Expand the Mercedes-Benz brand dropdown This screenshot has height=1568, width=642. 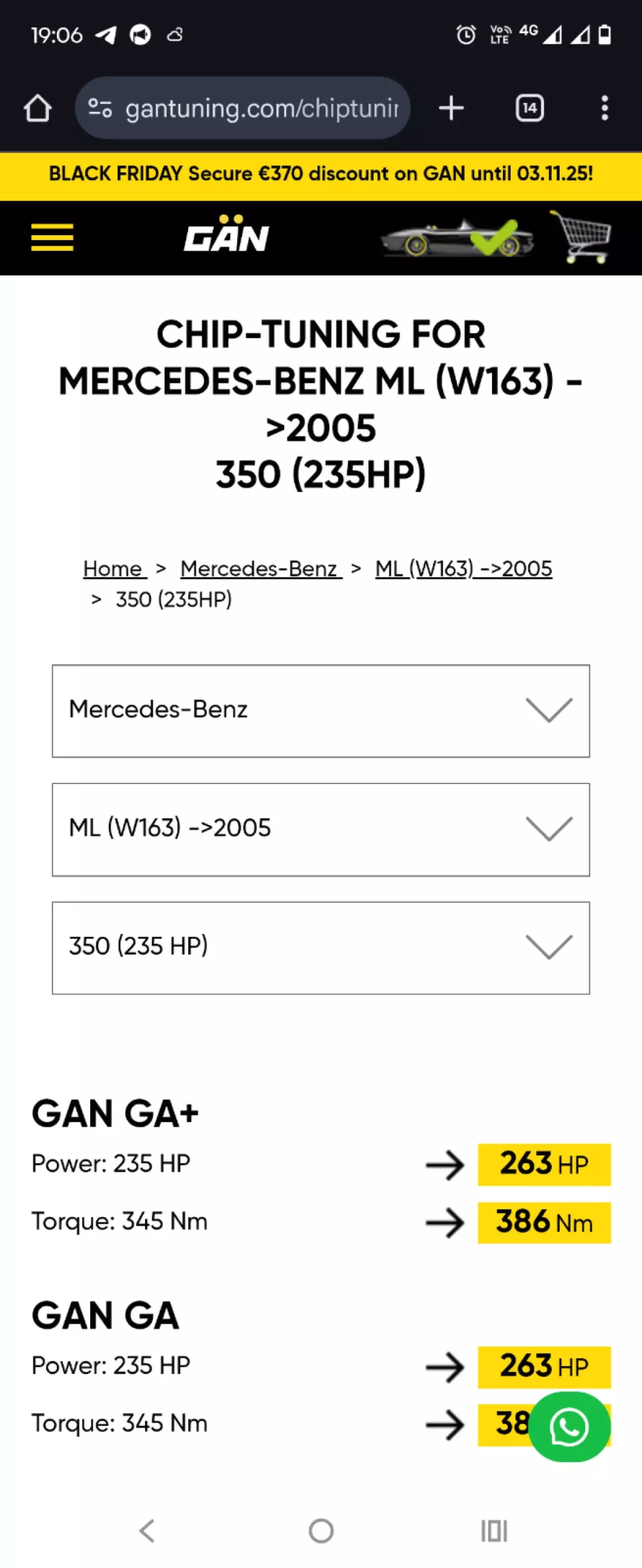[x=321, y=710]
